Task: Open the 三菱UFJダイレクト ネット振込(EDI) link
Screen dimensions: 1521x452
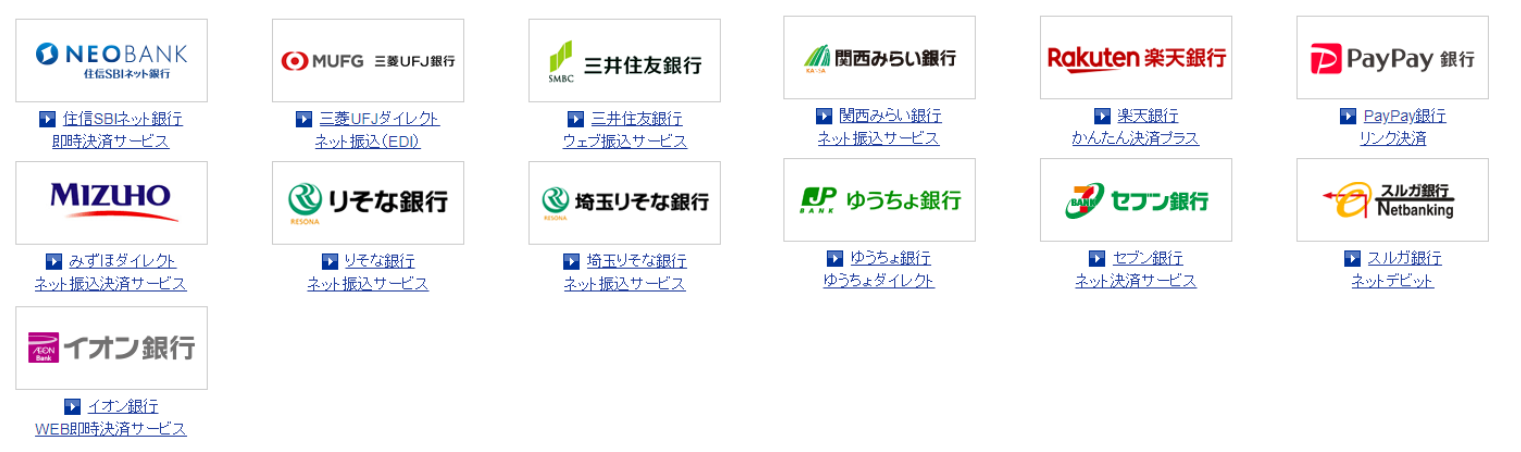Action: (379, 119)
